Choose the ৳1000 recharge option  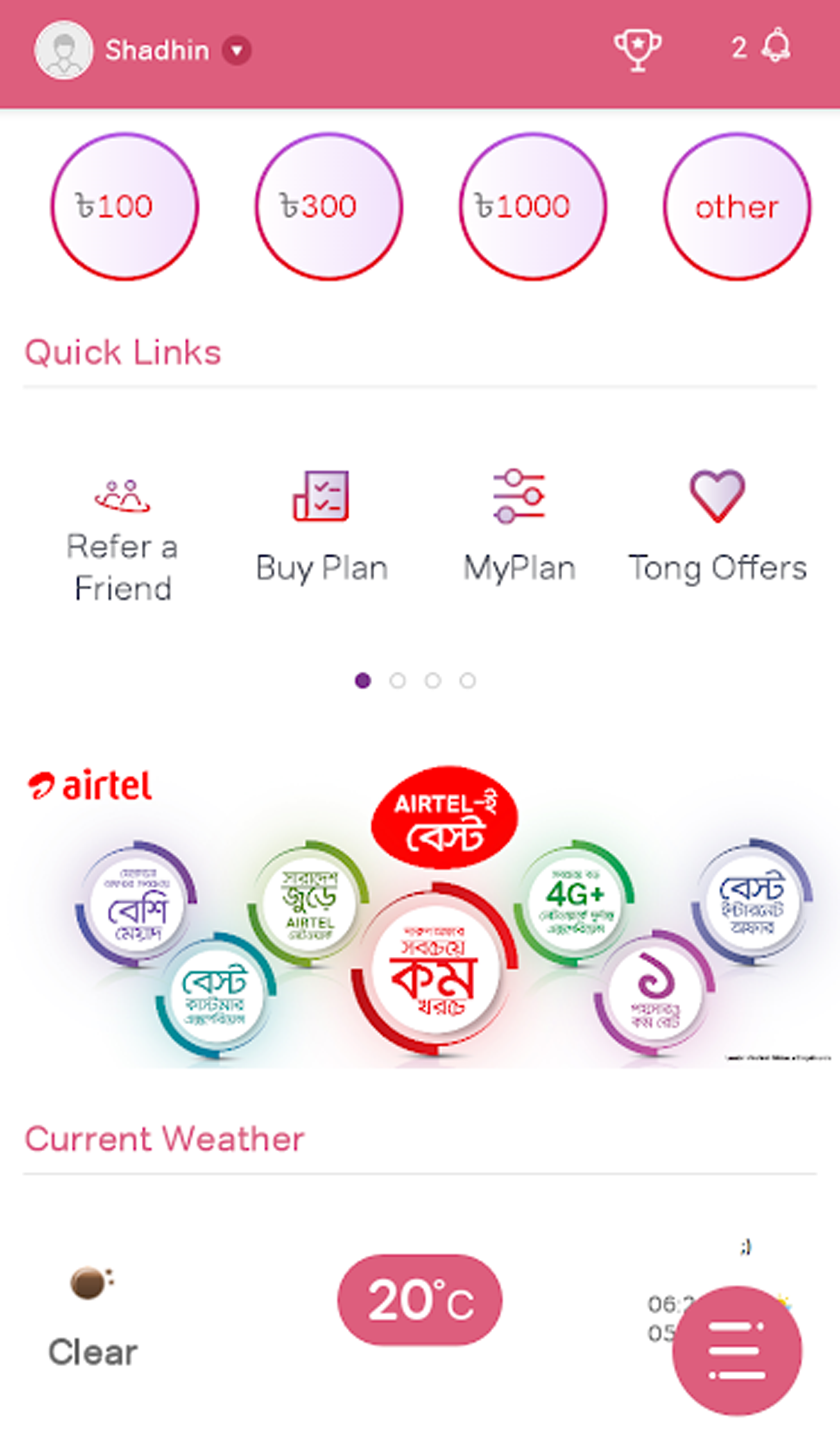click(532, 206)
